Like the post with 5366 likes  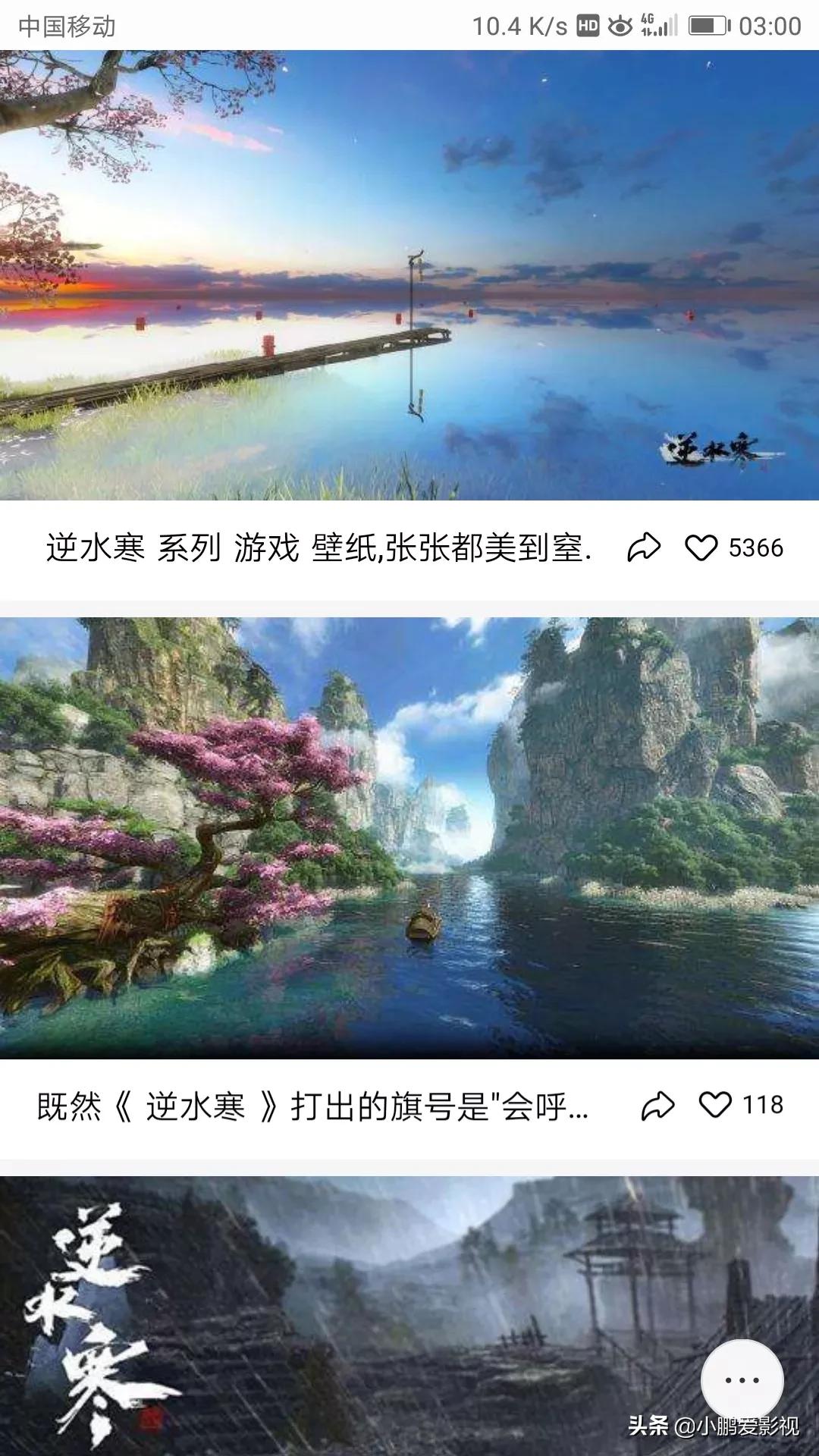[x=701, y=548]
